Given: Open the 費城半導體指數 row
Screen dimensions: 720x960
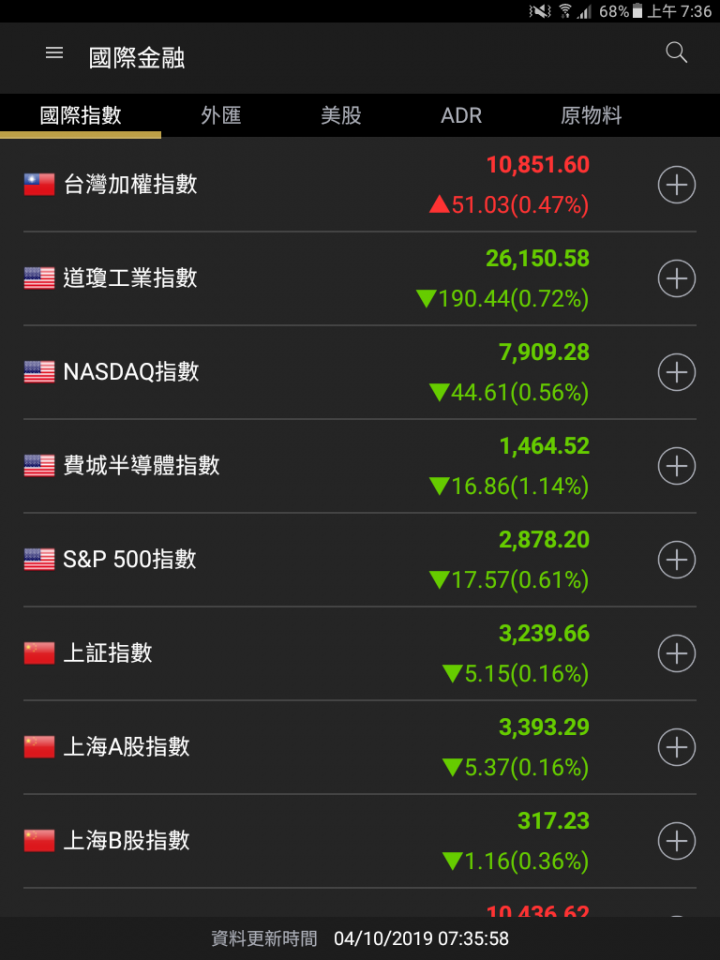Looking at the screenshot, I should click(x=300, y=466).
